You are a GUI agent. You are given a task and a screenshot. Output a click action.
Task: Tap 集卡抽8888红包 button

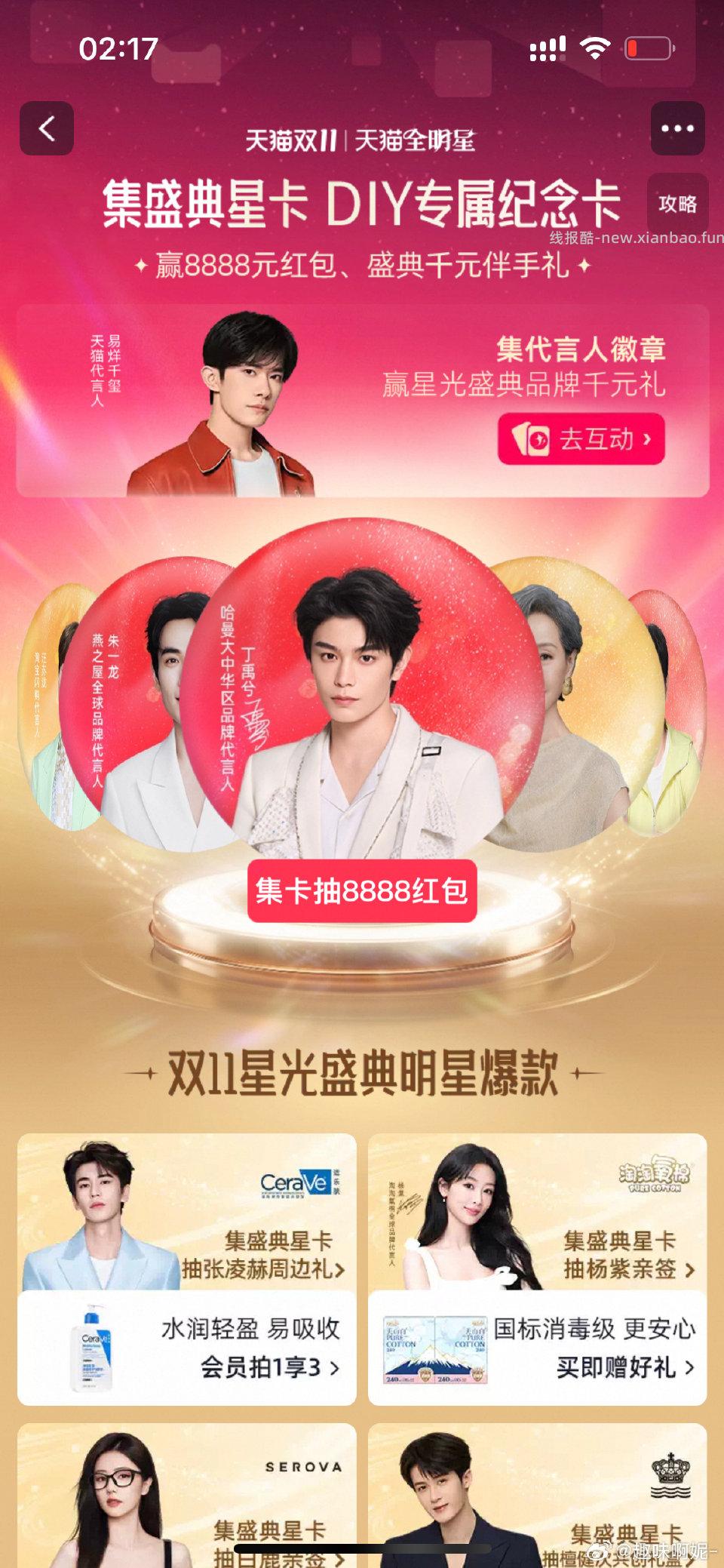[x=362, y=891]
